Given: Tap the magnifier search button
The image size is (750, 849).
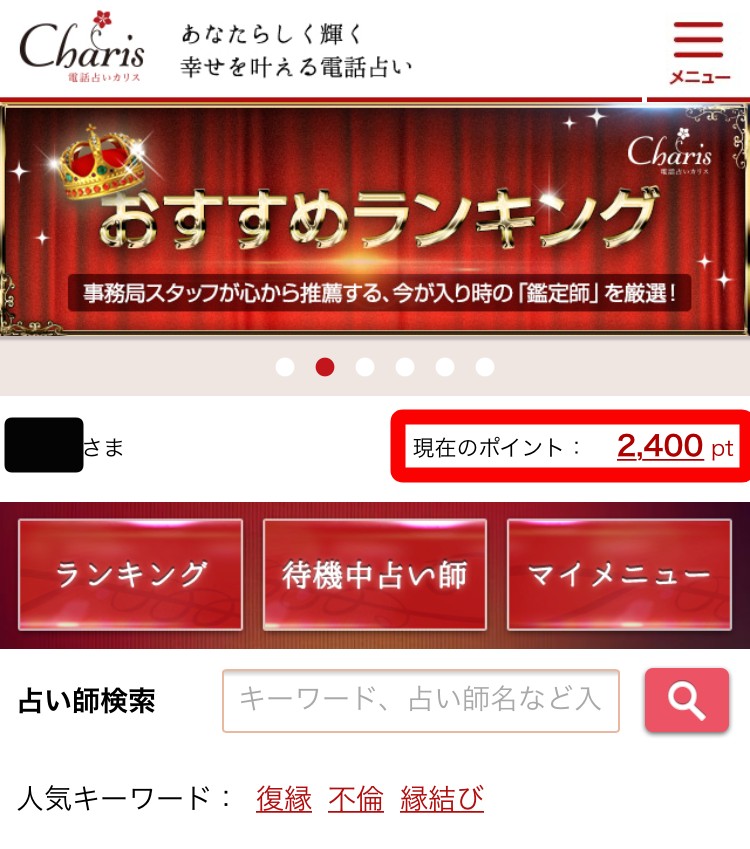Looking at the screenshot, I should [686, 700].
